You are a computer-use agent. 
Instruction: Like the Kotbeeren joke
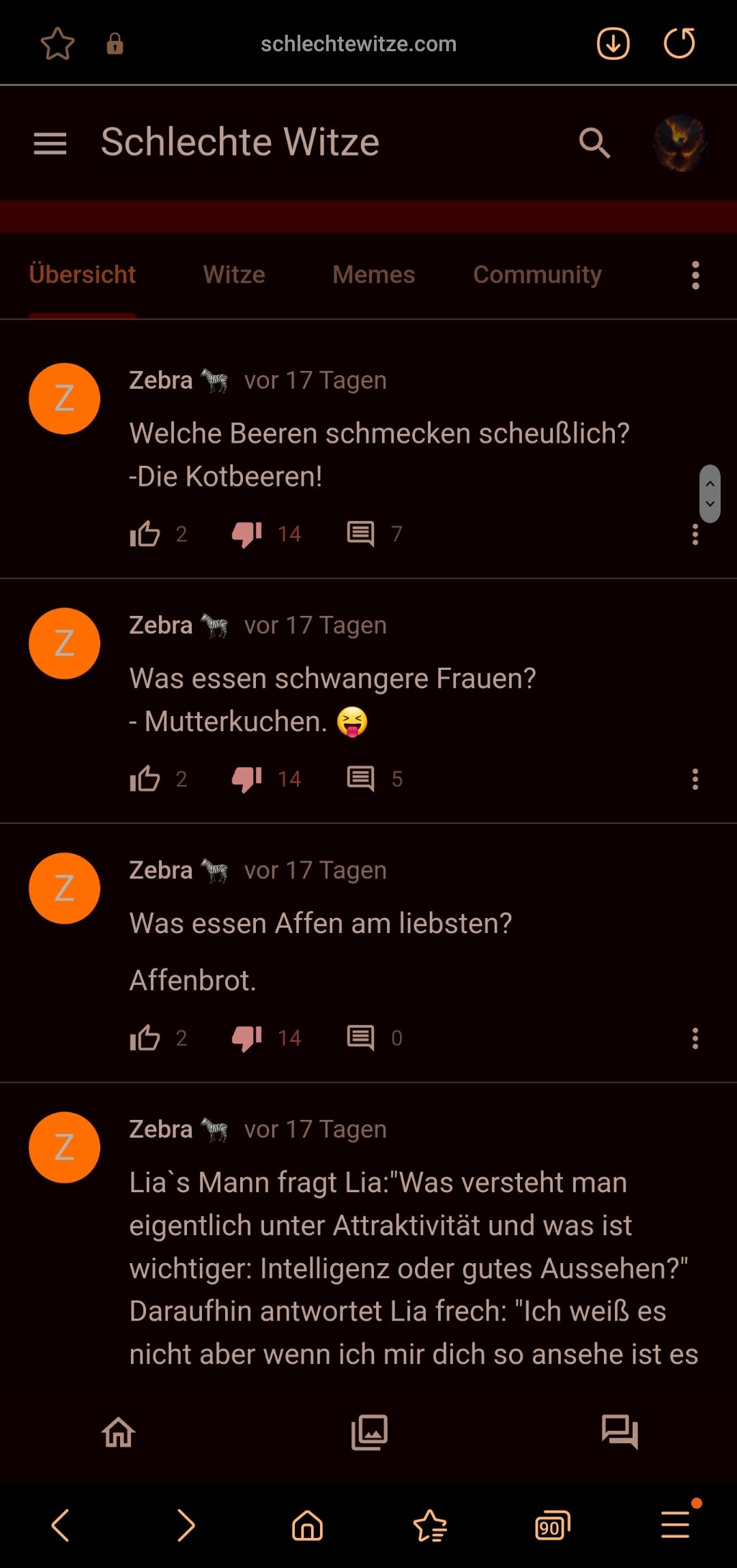[145, 534]
